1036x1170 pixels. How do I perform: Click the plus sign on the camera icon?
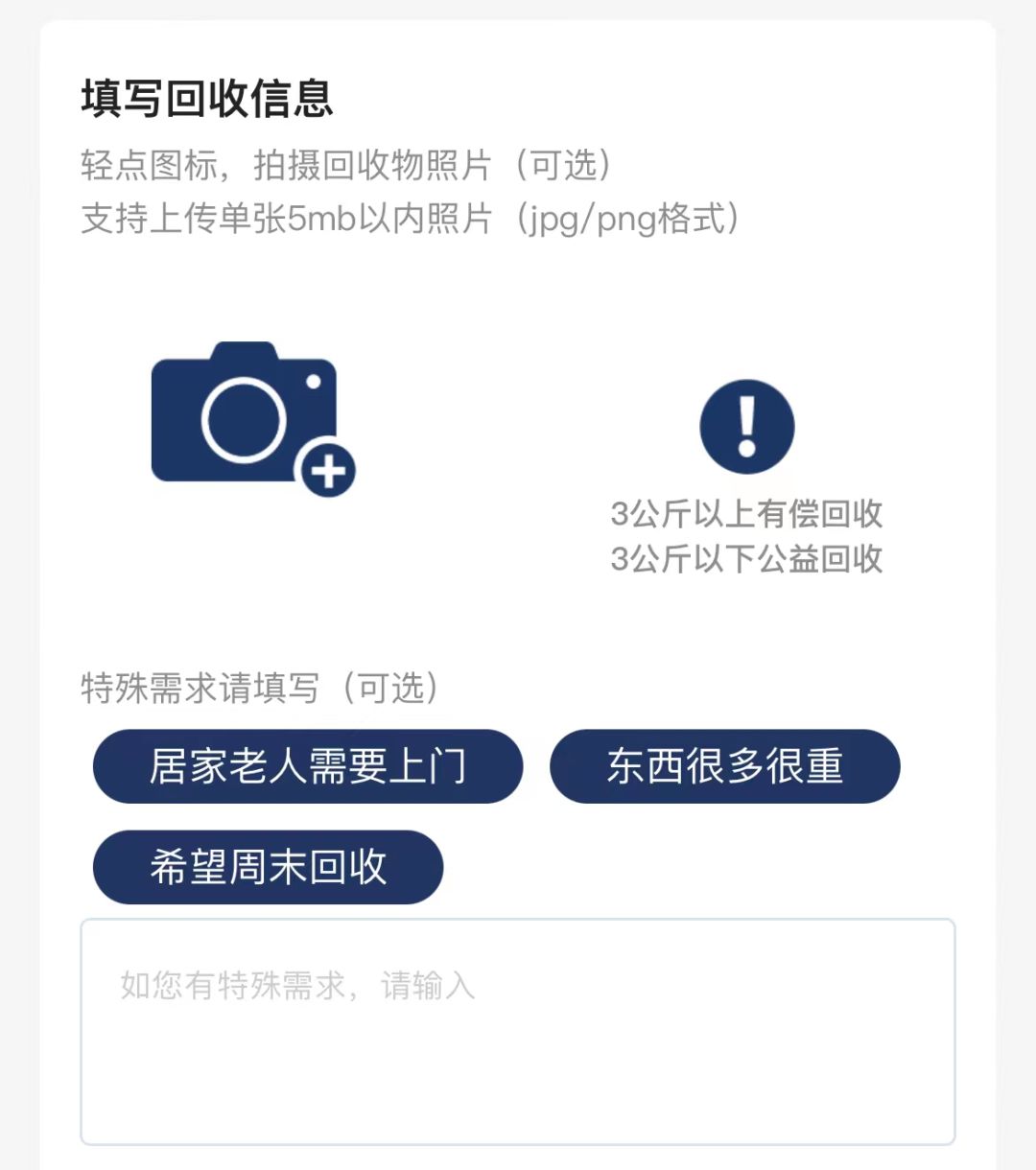[327, 471]
